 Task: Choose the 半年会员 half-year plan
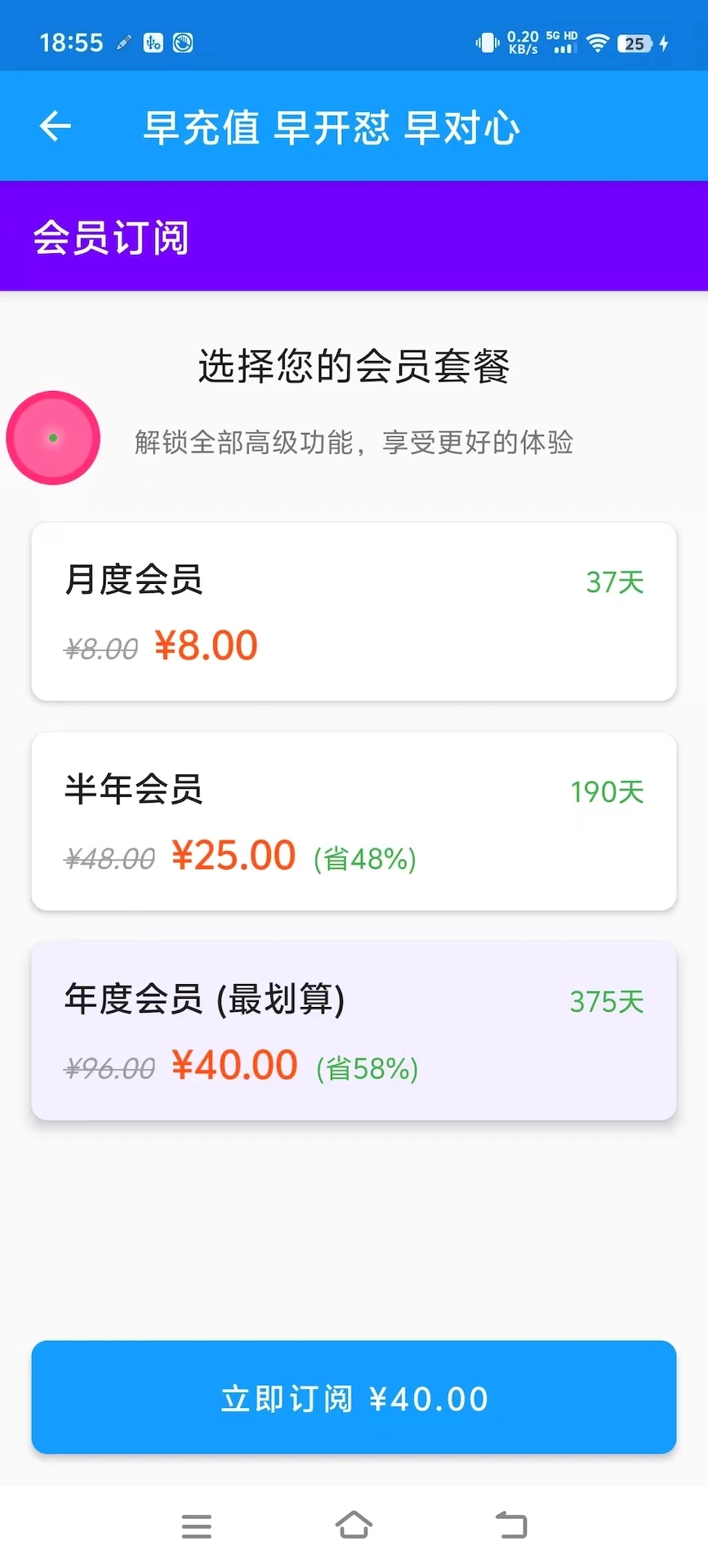coord(354,822)
